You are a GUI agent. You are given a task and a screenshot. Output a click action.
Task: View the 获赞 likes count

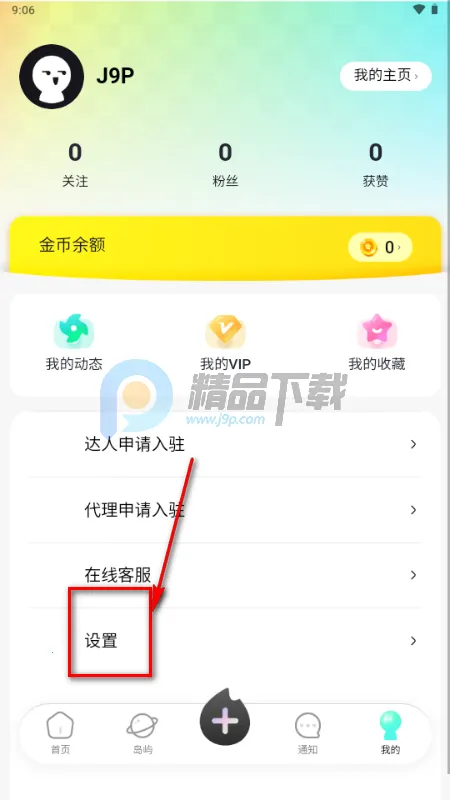[x=376, y=165]
